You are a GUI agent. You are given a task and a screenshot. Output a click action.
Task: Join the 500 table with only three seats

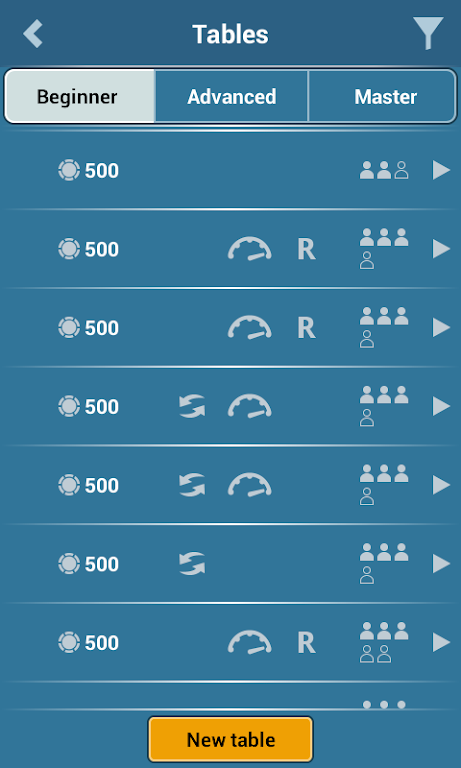(230, 170)
